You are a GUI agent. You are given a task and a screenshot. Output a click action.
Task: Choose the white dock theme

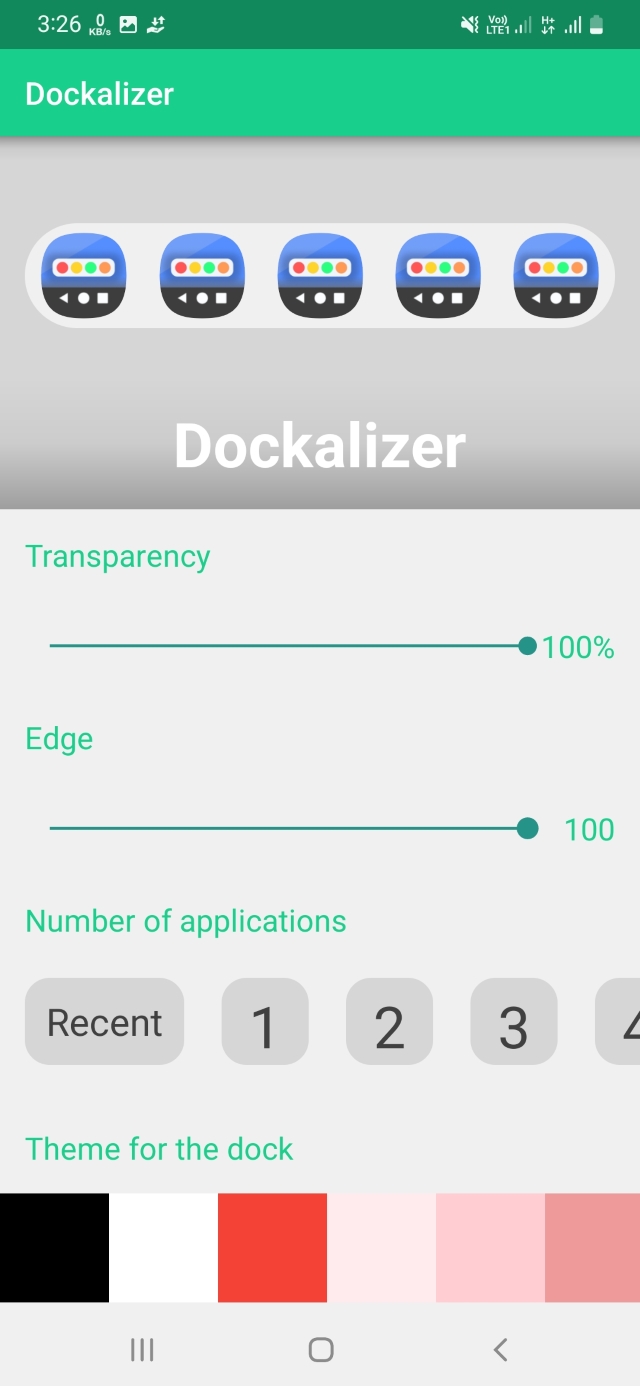coord(163,1248)
